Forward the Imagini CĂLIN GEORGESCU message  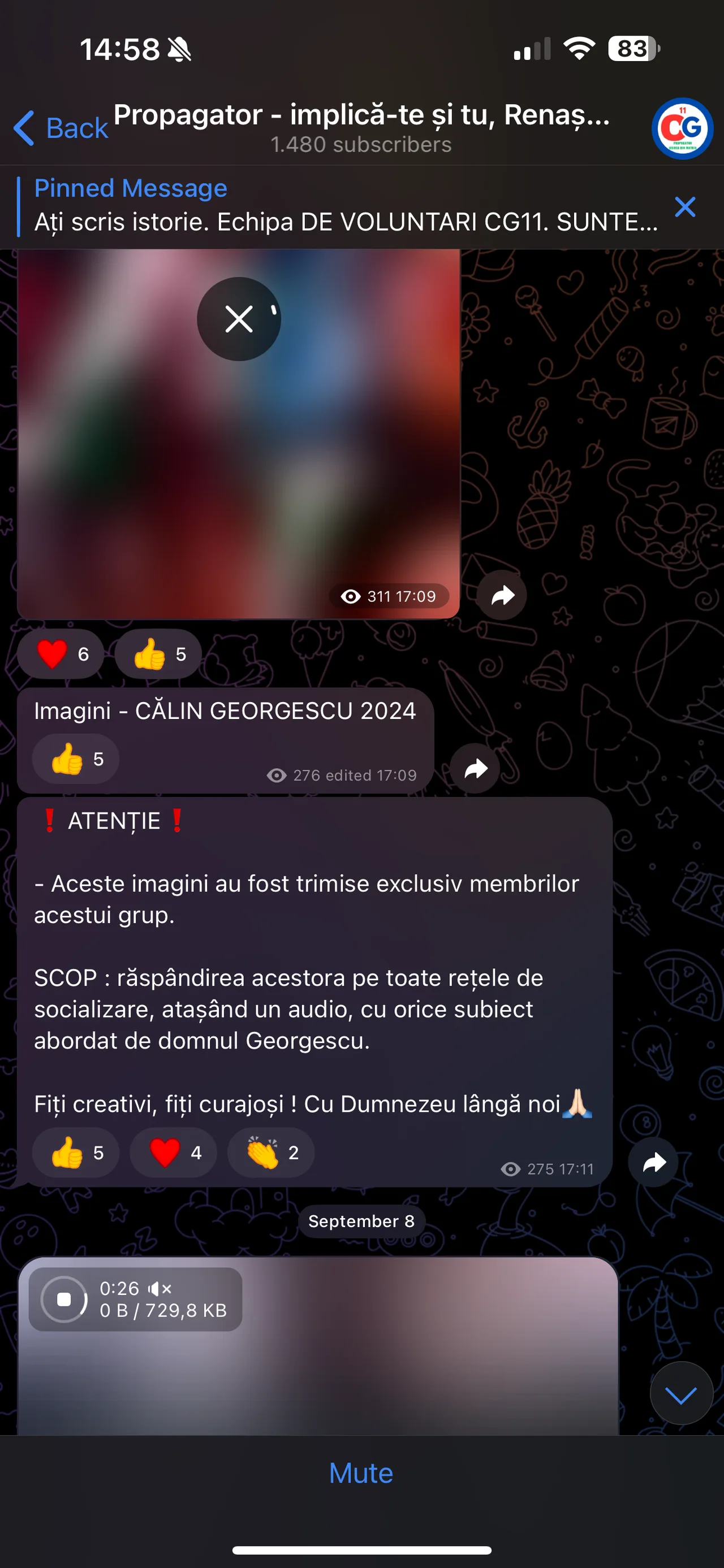pos(475,768)
